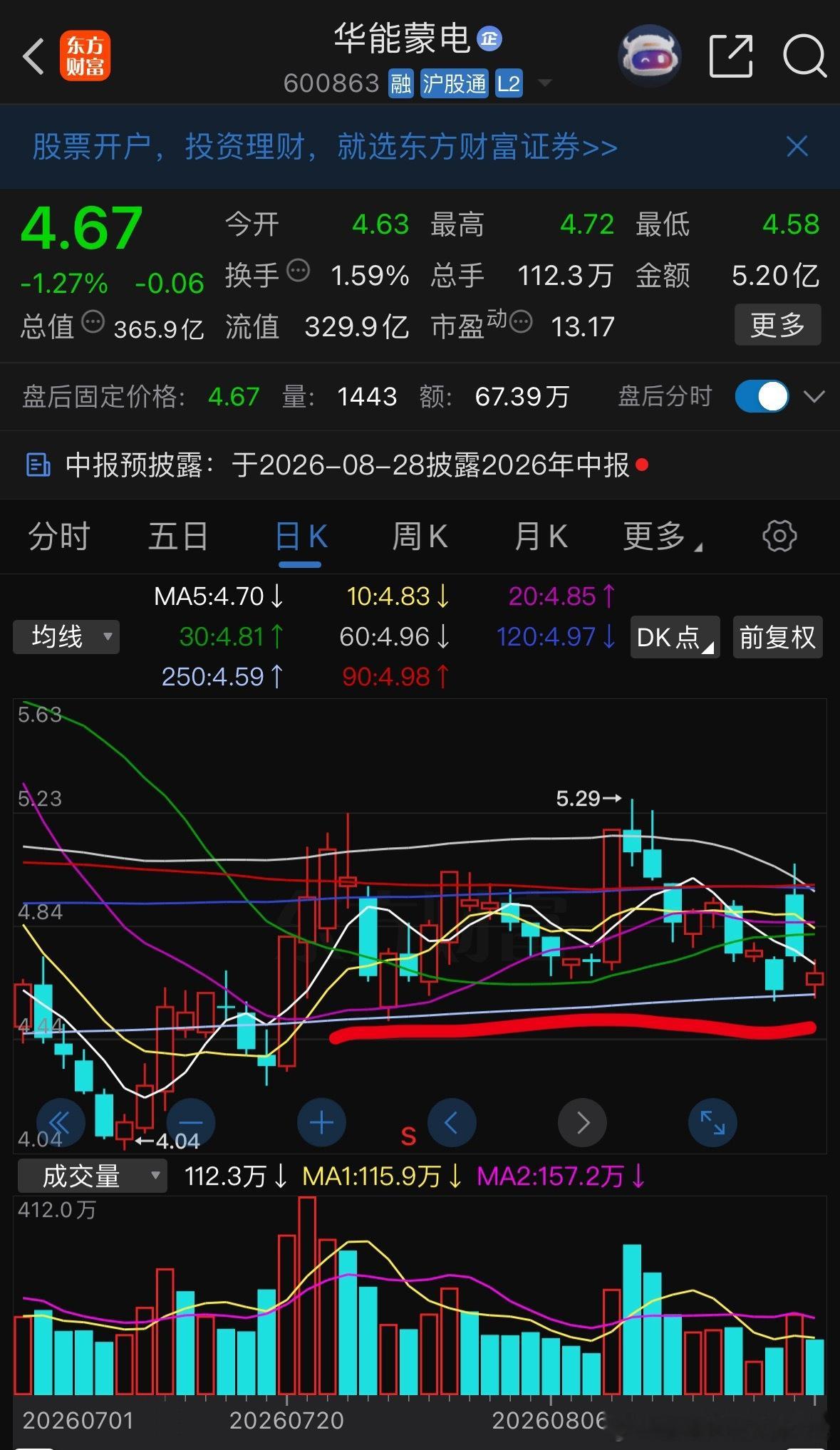Expand the after-hours fixed price panel

tap(814, 396)
